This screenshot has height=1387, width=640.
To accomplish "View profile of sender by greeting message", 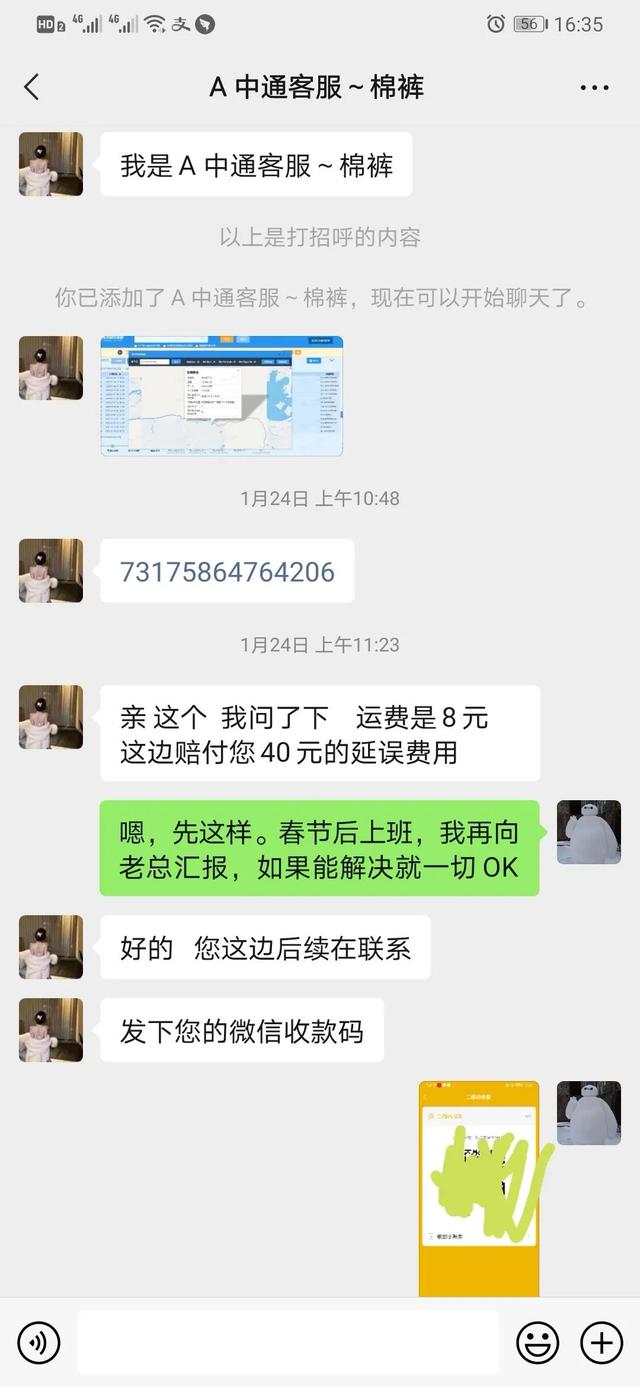I will coord(51,164).
